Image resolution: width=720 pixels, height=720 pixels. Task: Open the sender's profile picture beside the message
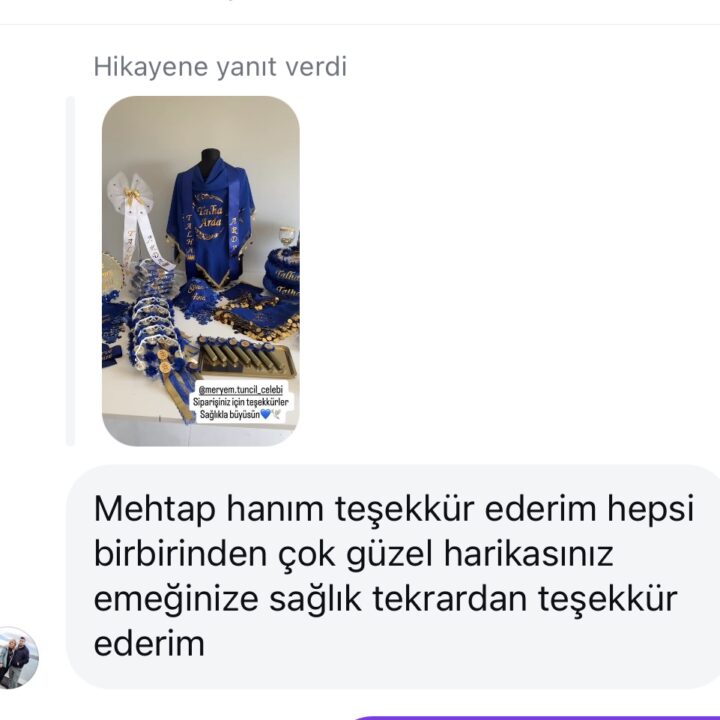click(16, 658)
